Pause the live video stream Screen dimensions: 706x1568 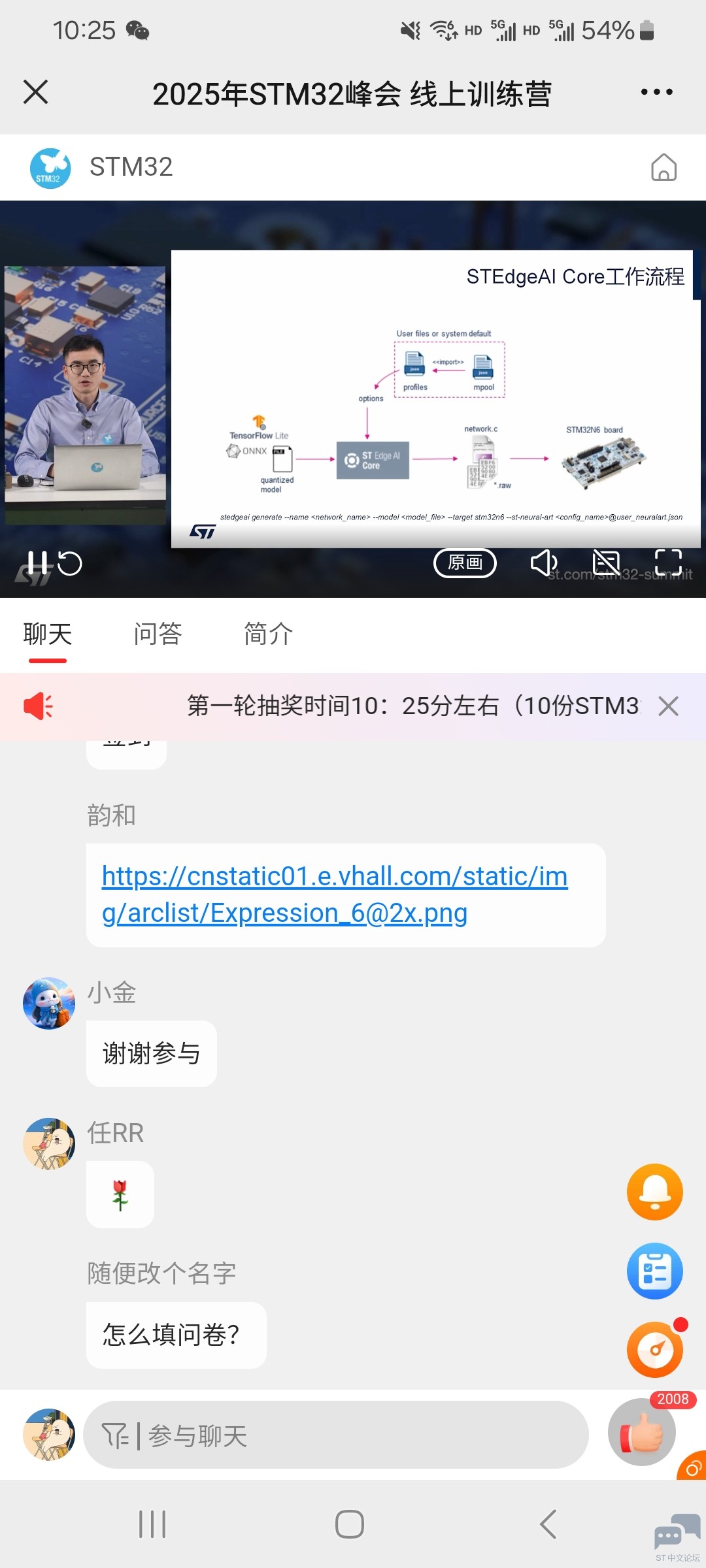point(37,563)
